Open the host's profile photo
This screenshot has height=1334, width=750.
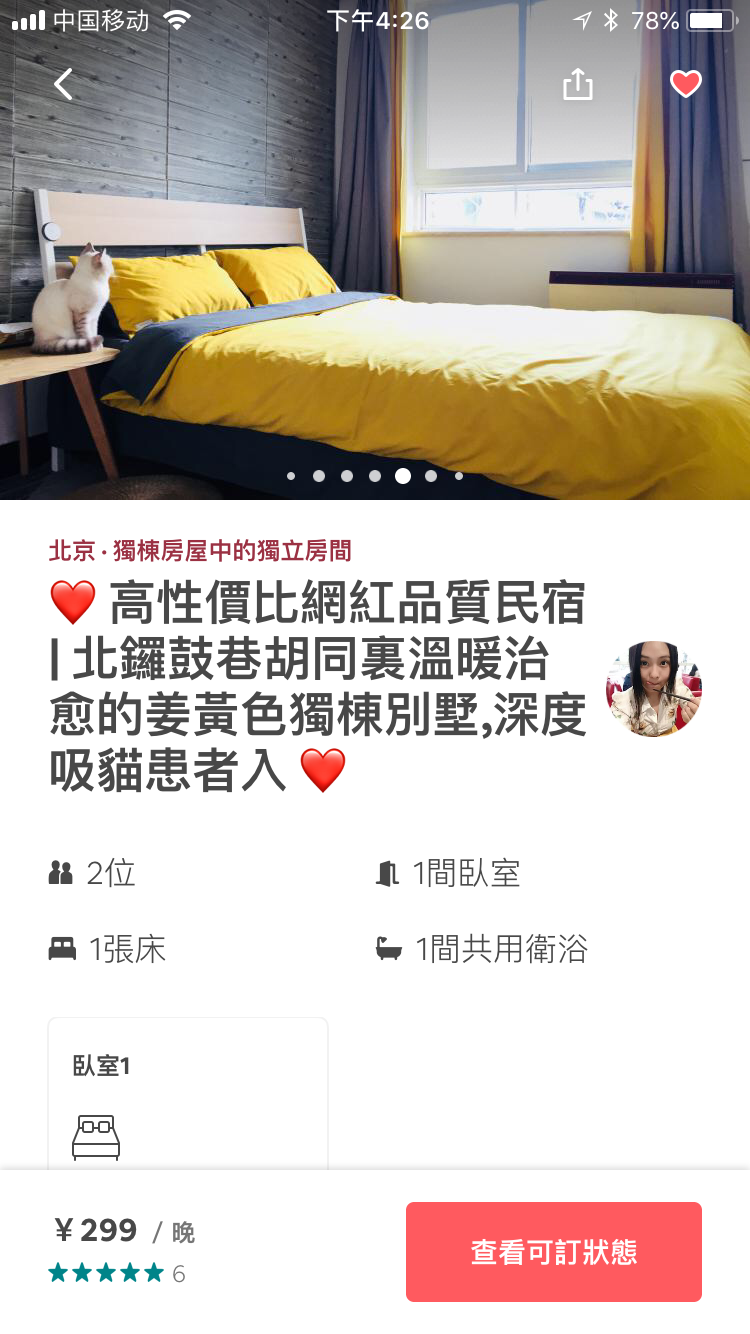tap(654, 689)
